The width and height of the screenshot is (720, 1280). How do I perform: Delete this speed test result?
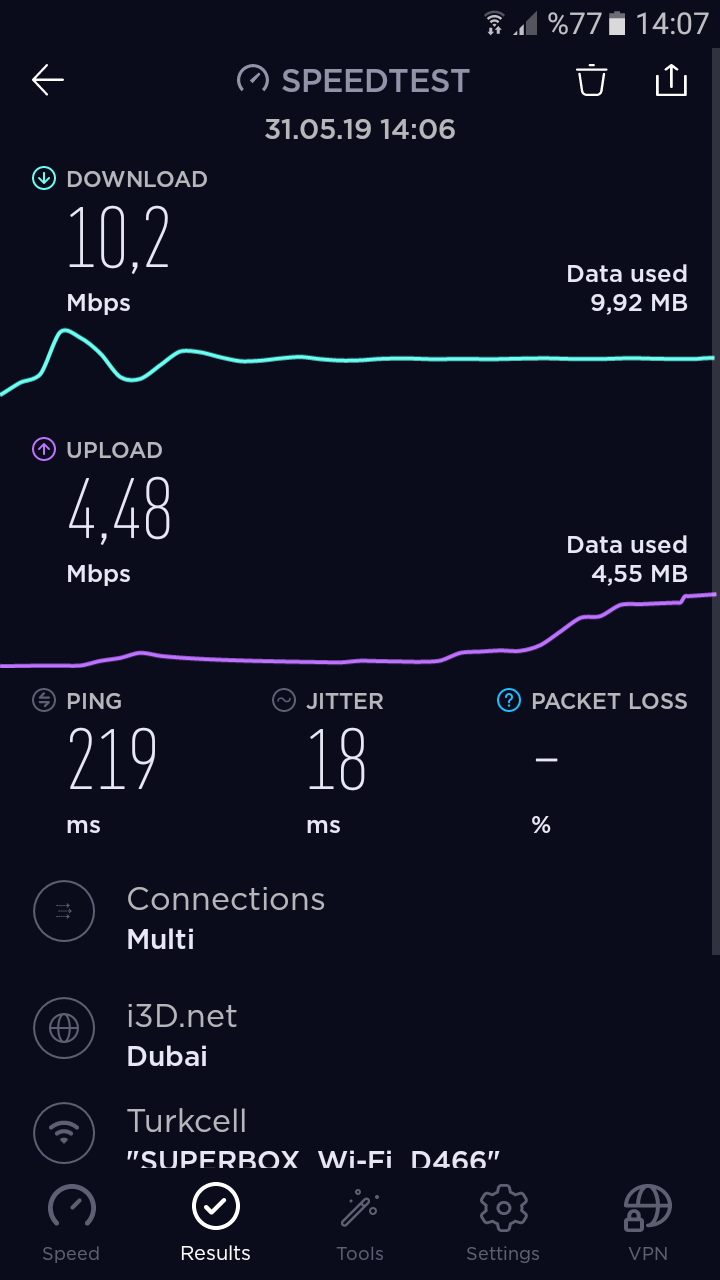592,80
